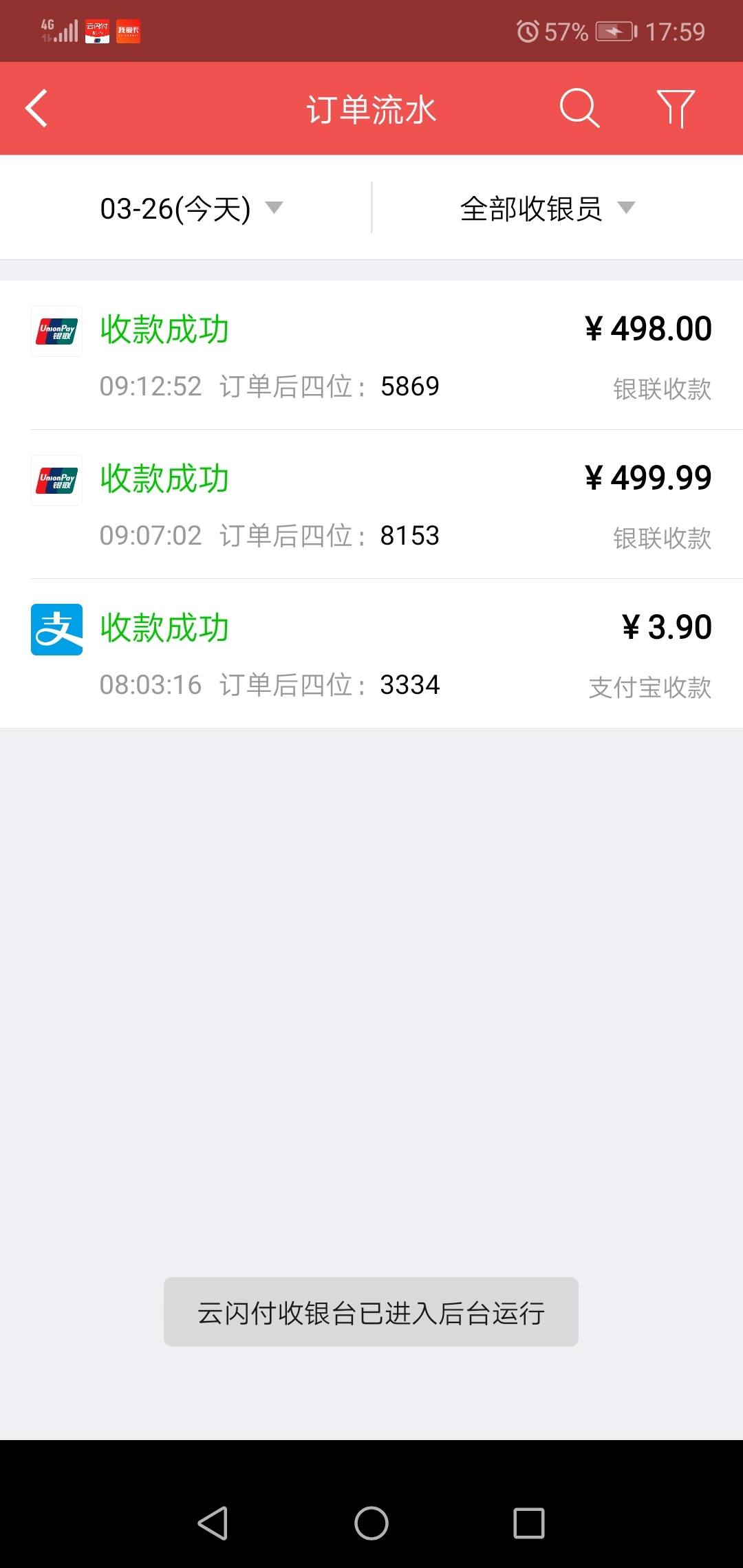The image size is (743, 1568).
Task: Open the 收款成功 order ending in 3334
Action: (371, 655)
